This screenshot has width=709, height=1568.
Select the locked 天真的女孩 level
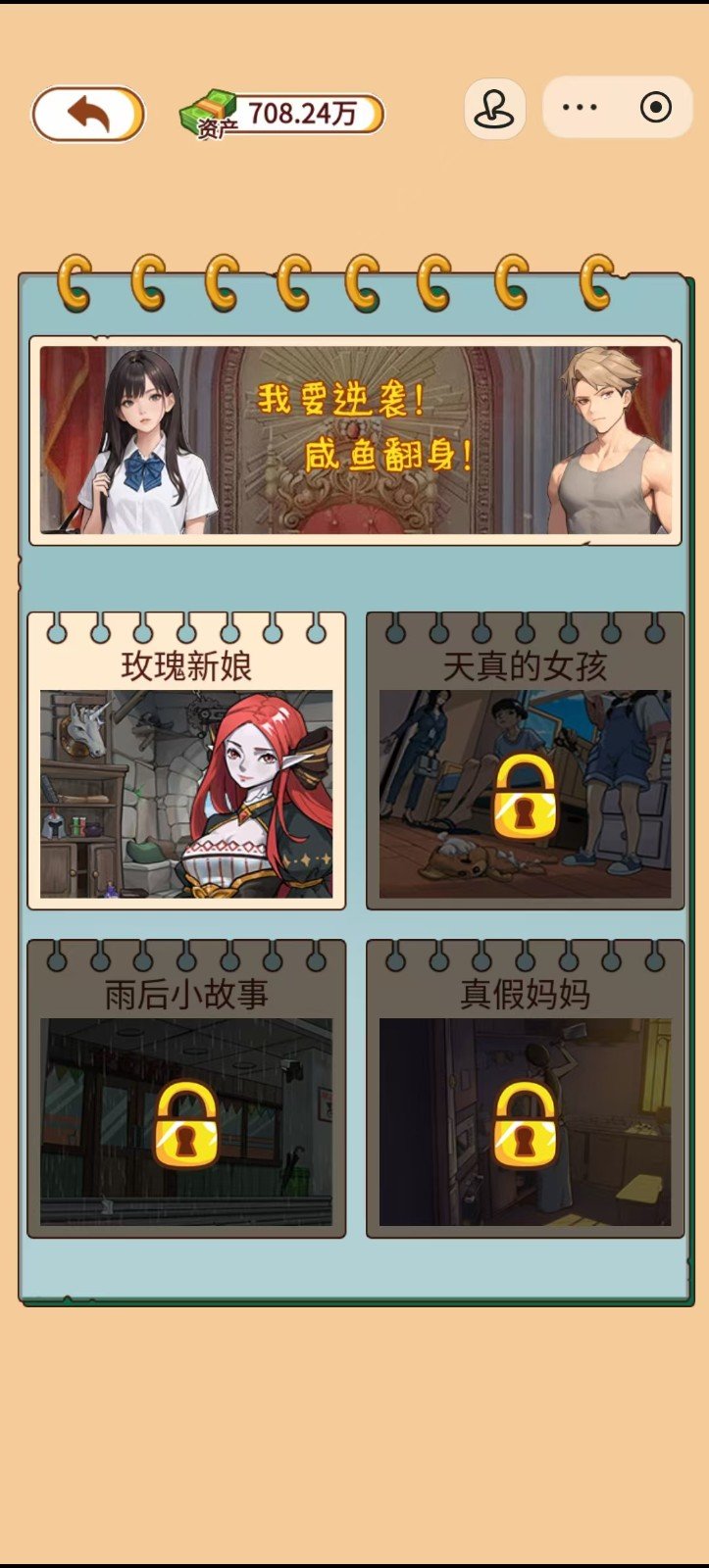[525, 761]
